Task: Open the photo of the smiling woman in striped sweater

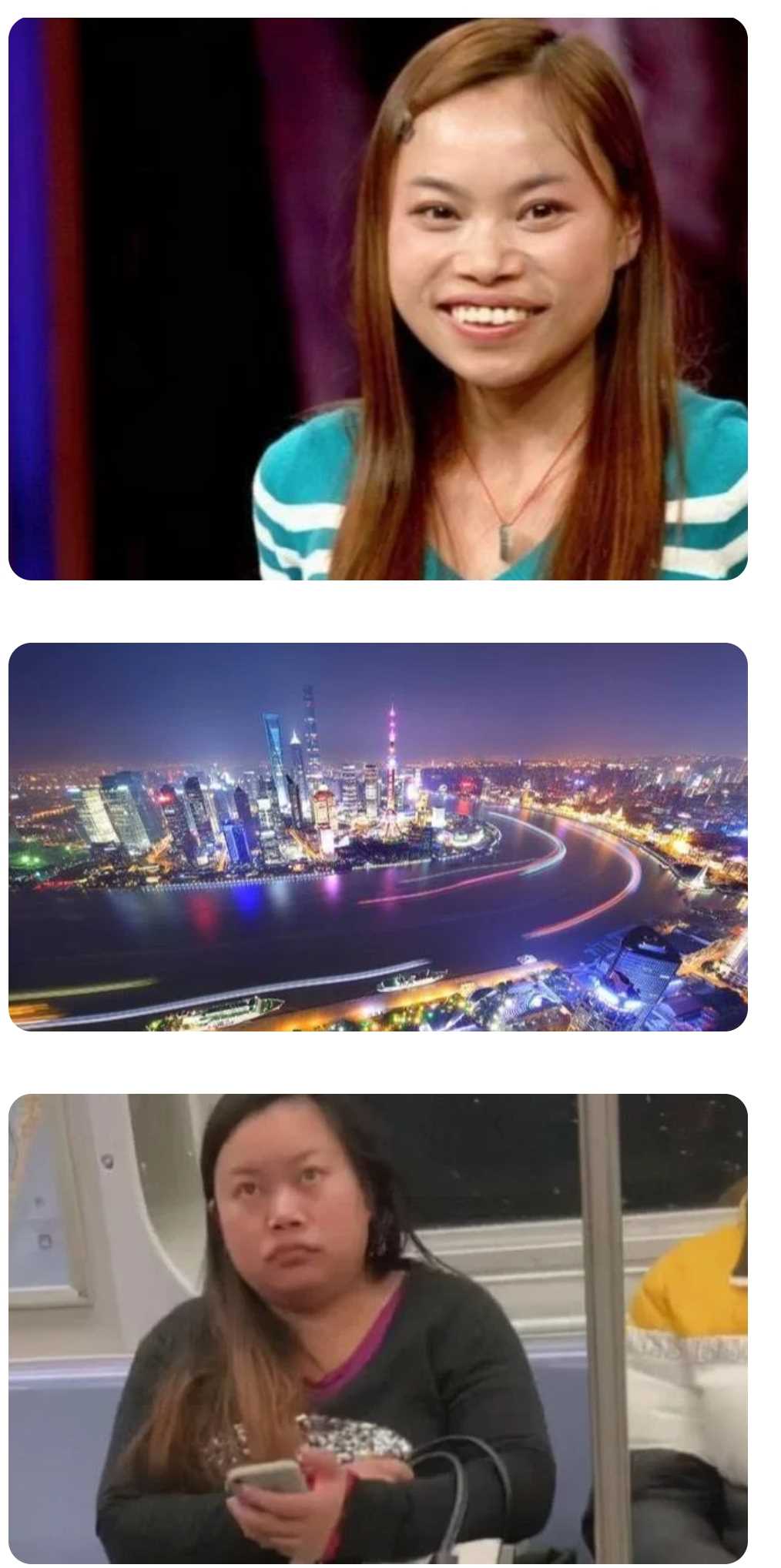Action: point(377,299)
